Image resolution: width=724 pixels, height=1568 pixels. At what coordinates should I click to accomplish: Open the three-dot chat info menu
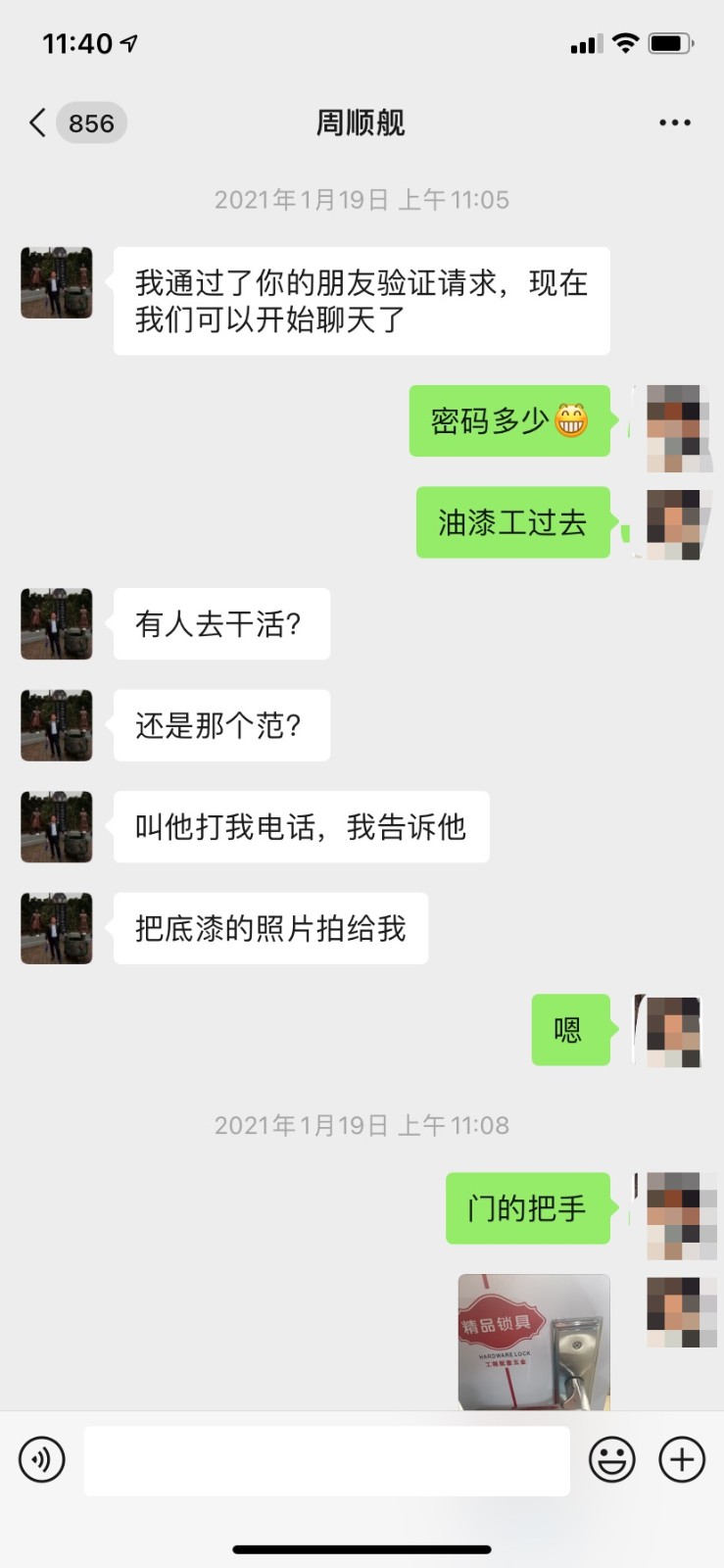coord(674,123)
